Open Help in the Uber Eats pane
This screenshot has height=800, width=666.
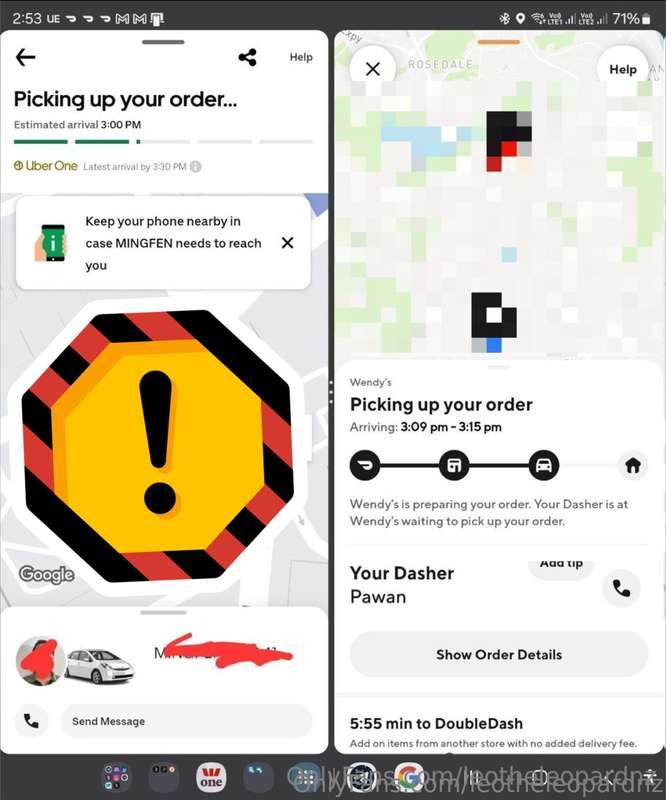301,57
